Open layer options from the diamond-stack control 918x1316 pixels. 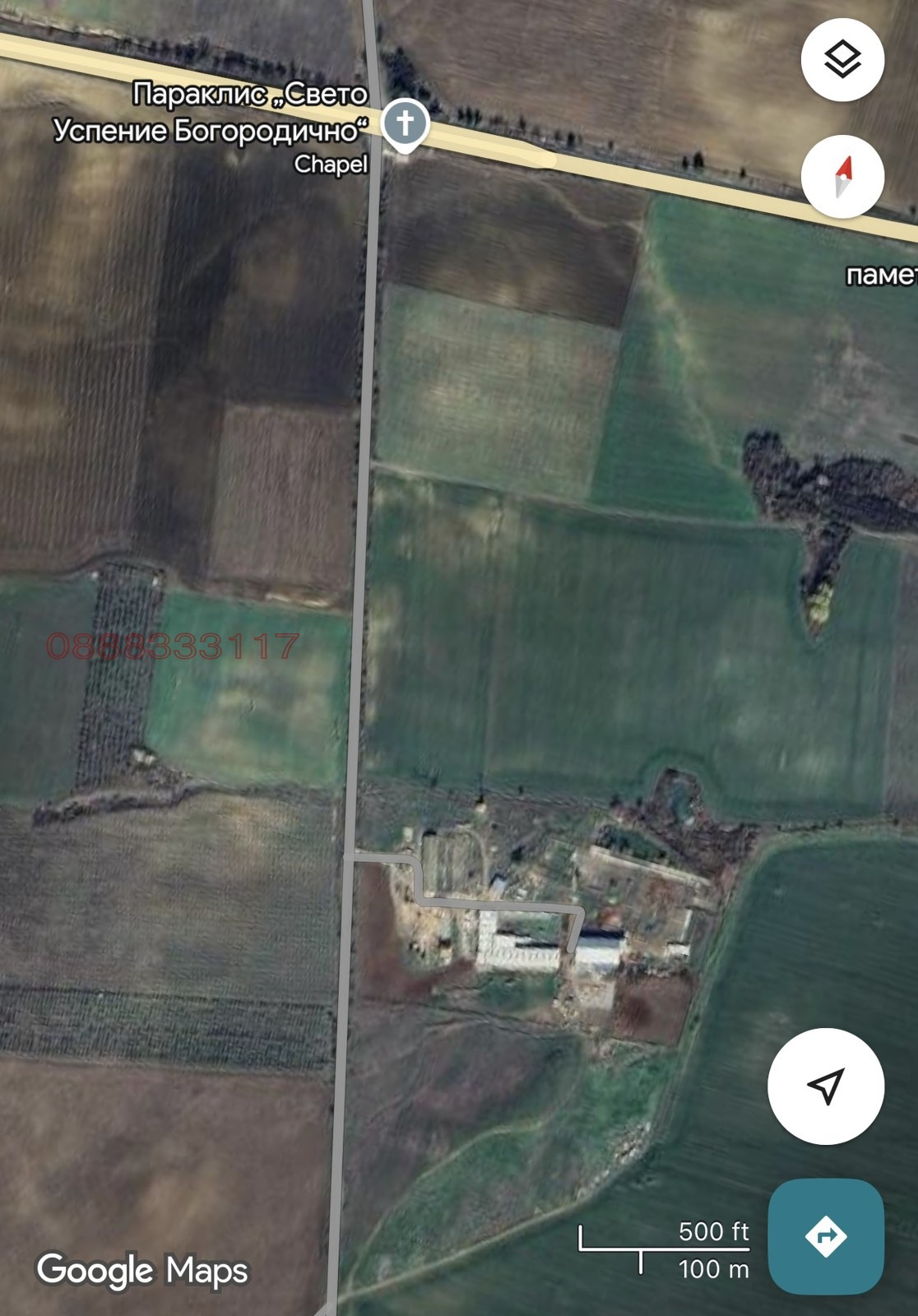coord(841,58)
